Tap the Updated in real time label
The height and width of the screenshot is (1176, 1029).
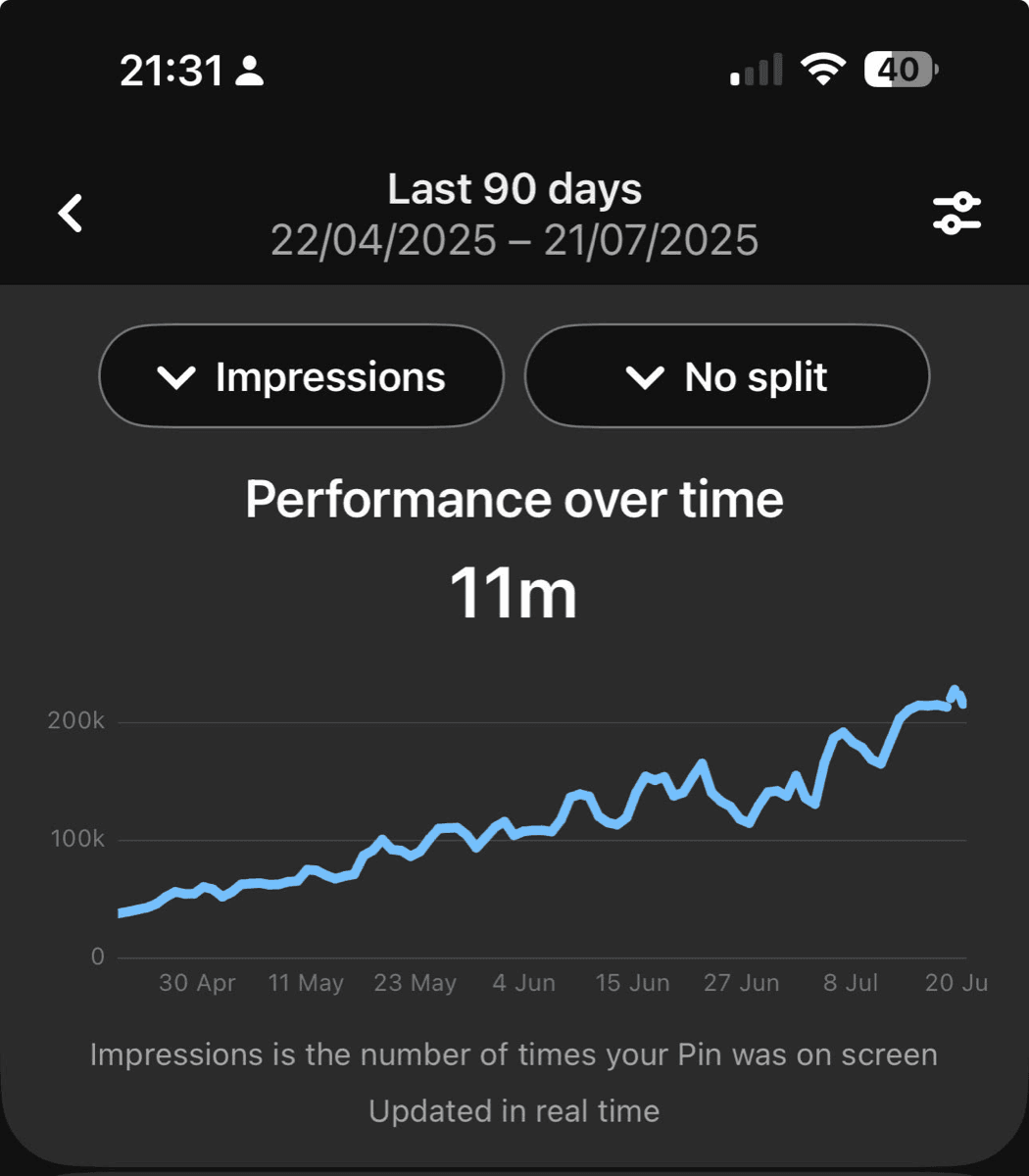[514, 1111]
